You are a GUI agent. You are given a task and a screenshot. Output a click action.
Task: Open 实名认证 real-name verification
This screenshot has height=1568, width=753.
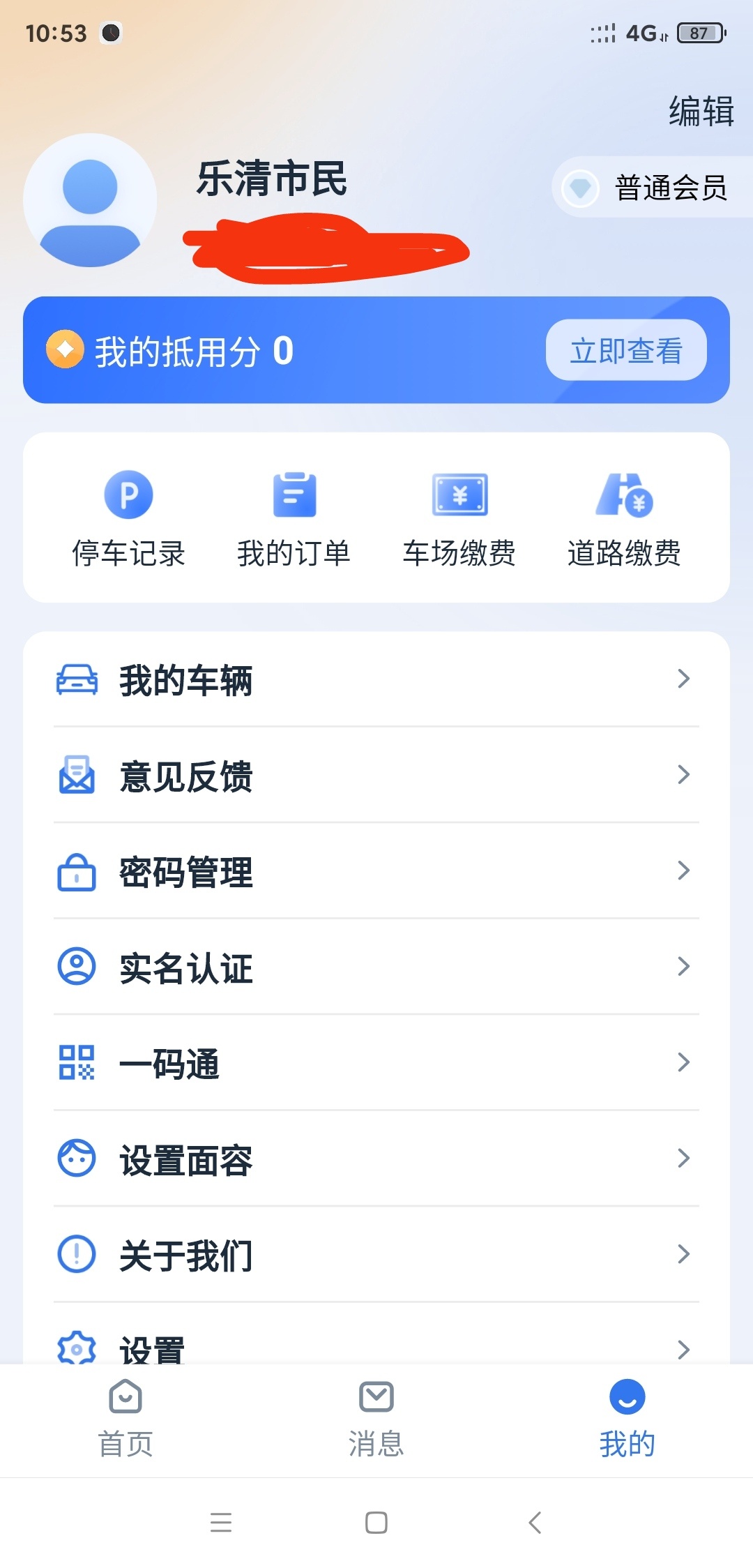click(x=376, y=967)
